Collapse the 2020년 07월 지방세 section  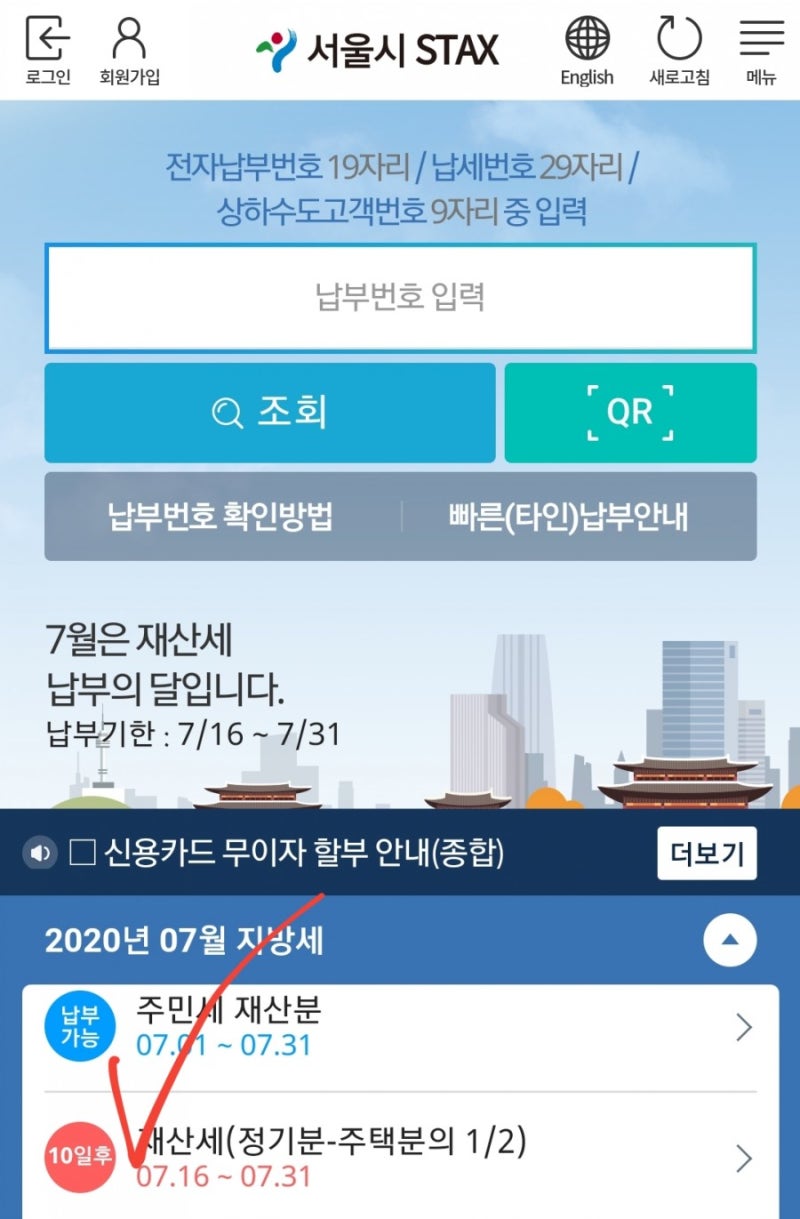click(x=730, y=940)
